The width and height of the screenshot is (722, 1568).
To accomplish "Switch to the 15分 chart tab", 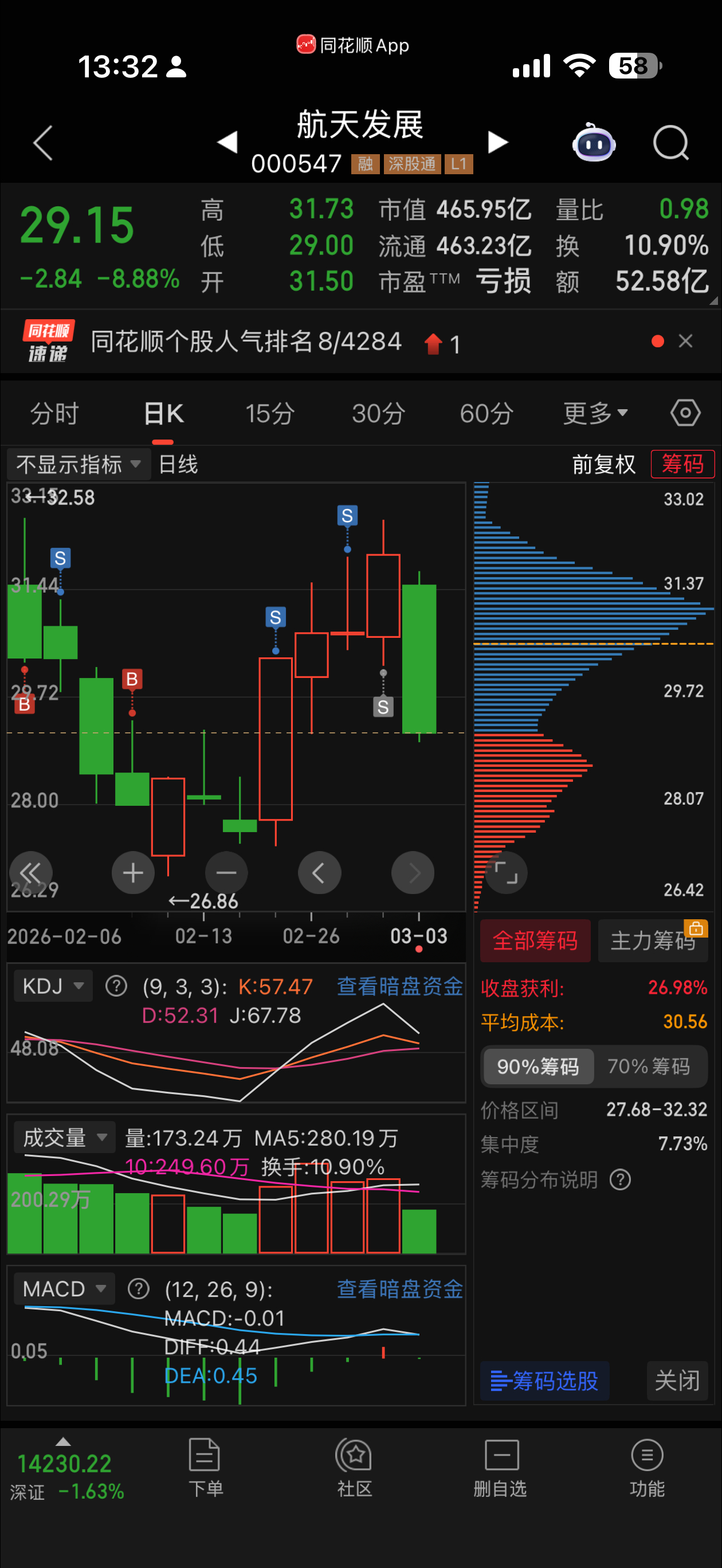I will tap(269, 413).
